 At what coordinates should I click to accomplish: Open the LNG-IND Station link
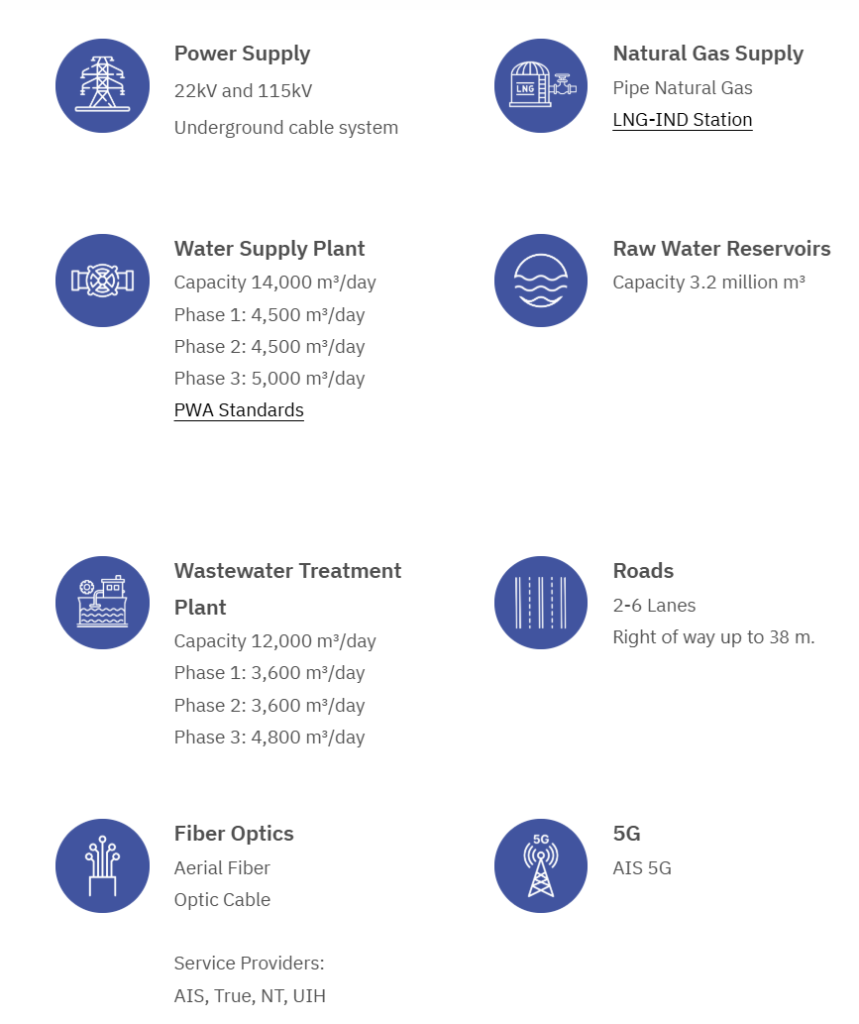pos(682,120)
